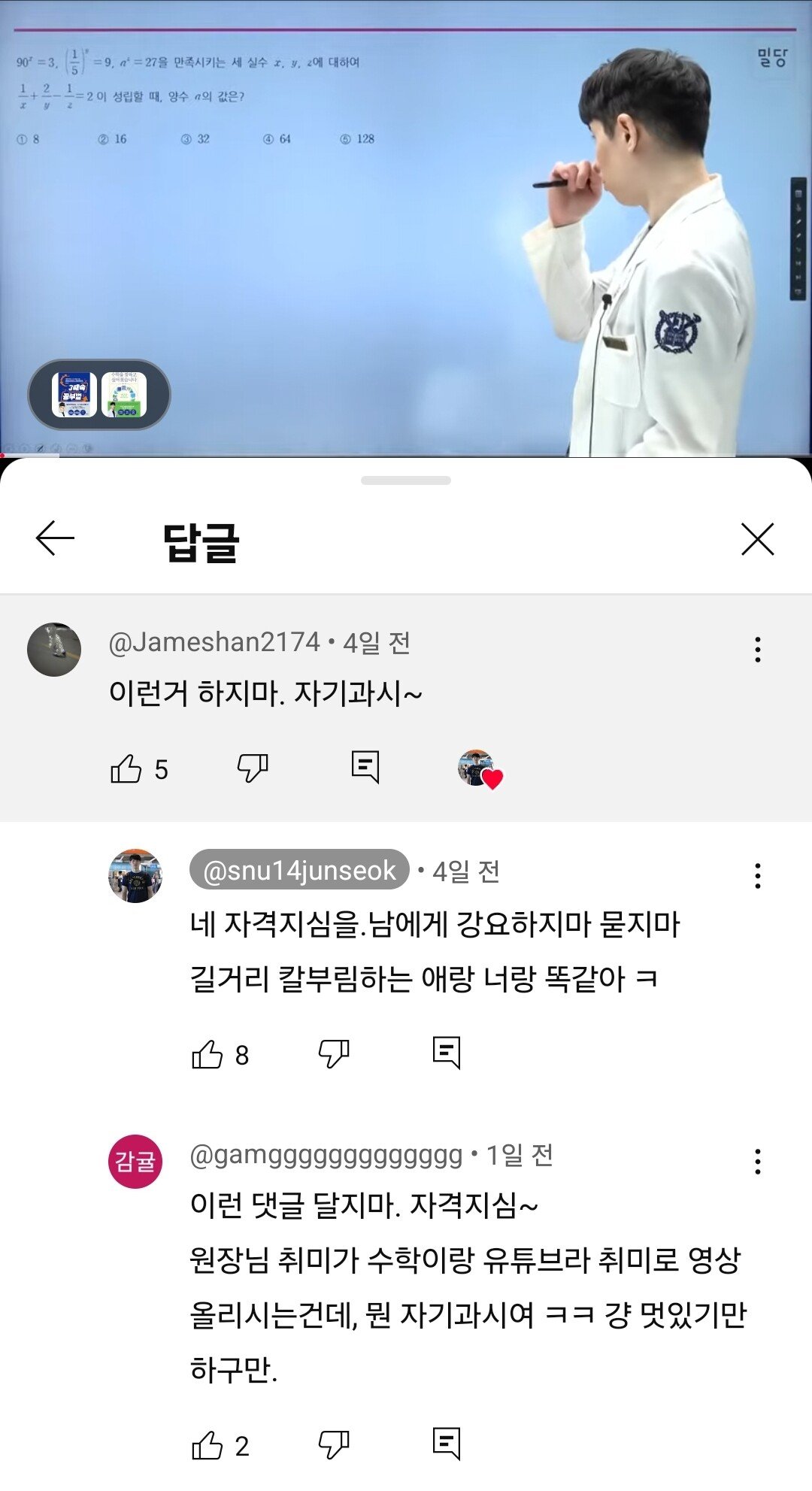This screenshot has width=812, height=1491.
Task: Go back from the 답글 panel
Action: [x=55, y=538]
